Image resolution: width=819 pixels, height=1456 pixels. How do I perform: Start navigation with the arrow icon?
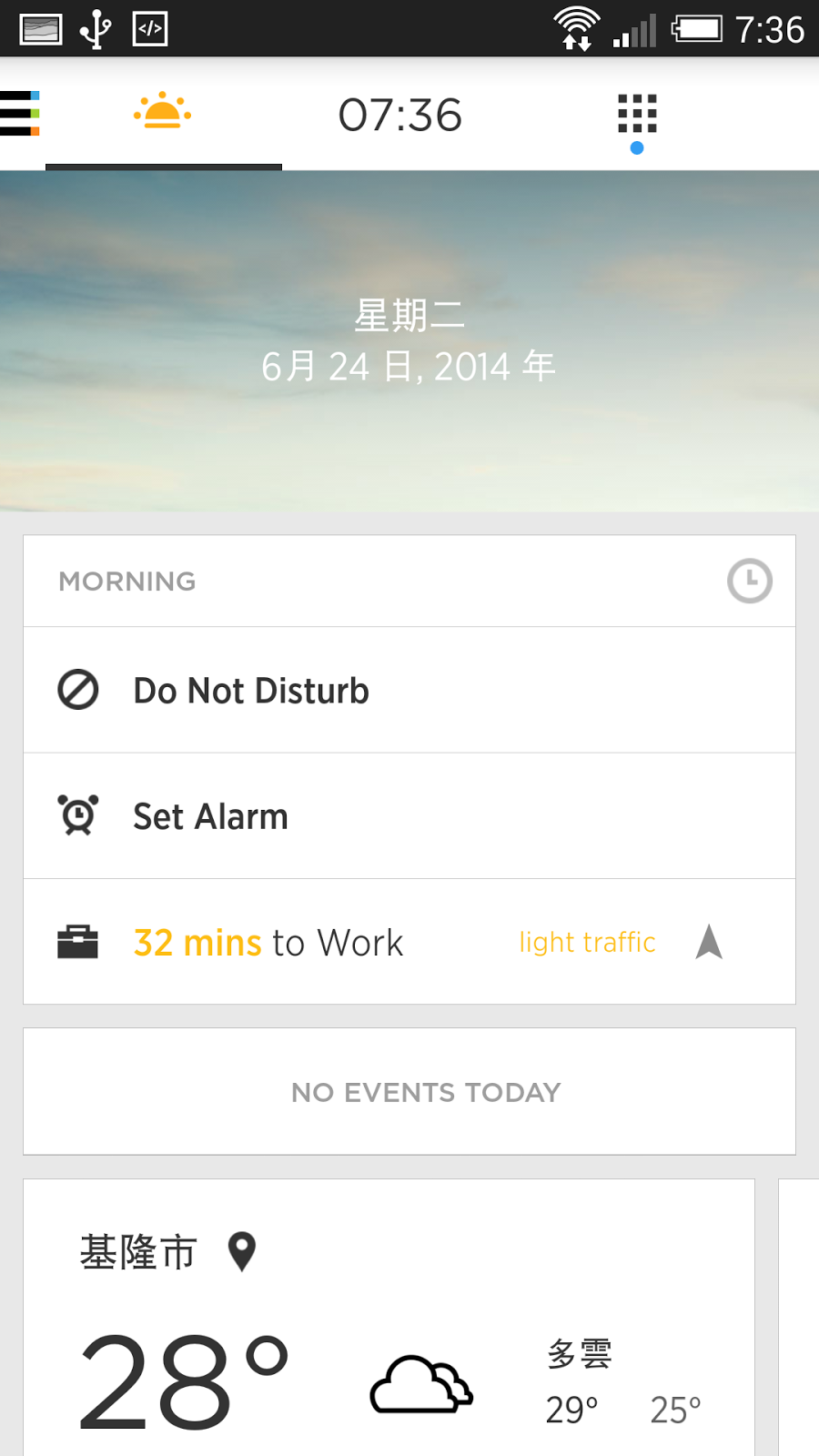709,942
